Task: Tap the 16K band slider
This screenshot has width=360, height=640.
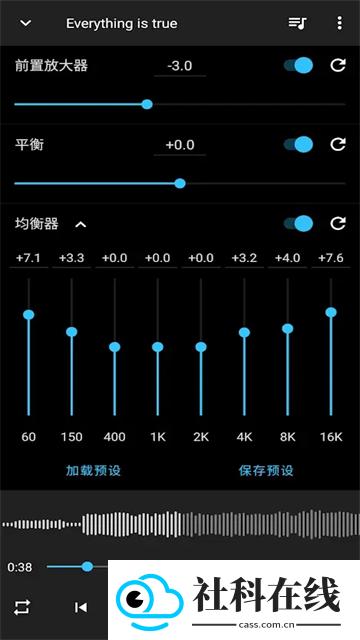Action: [331, 347]
